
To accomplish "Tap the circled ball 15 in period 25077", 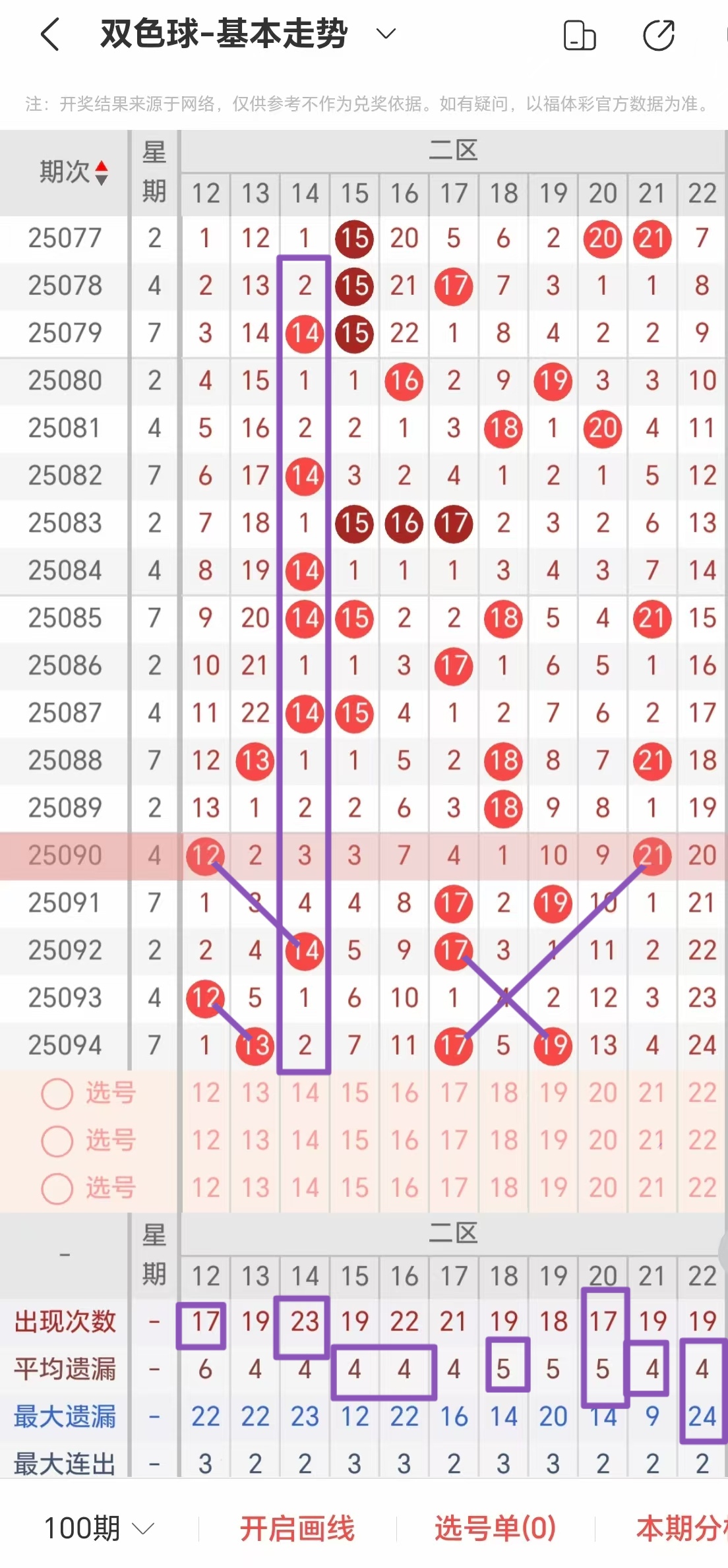I will (354, 239).
